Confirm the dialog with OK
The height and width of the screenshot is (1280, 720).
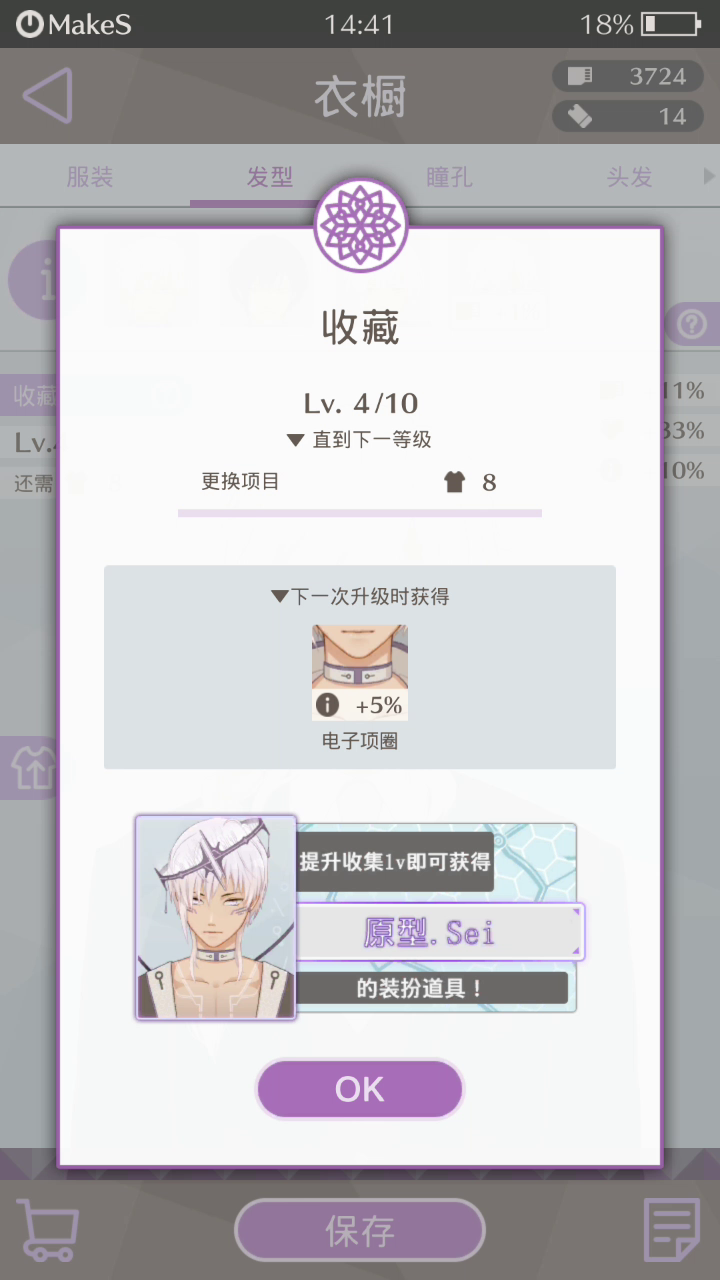pos(360,1089)
